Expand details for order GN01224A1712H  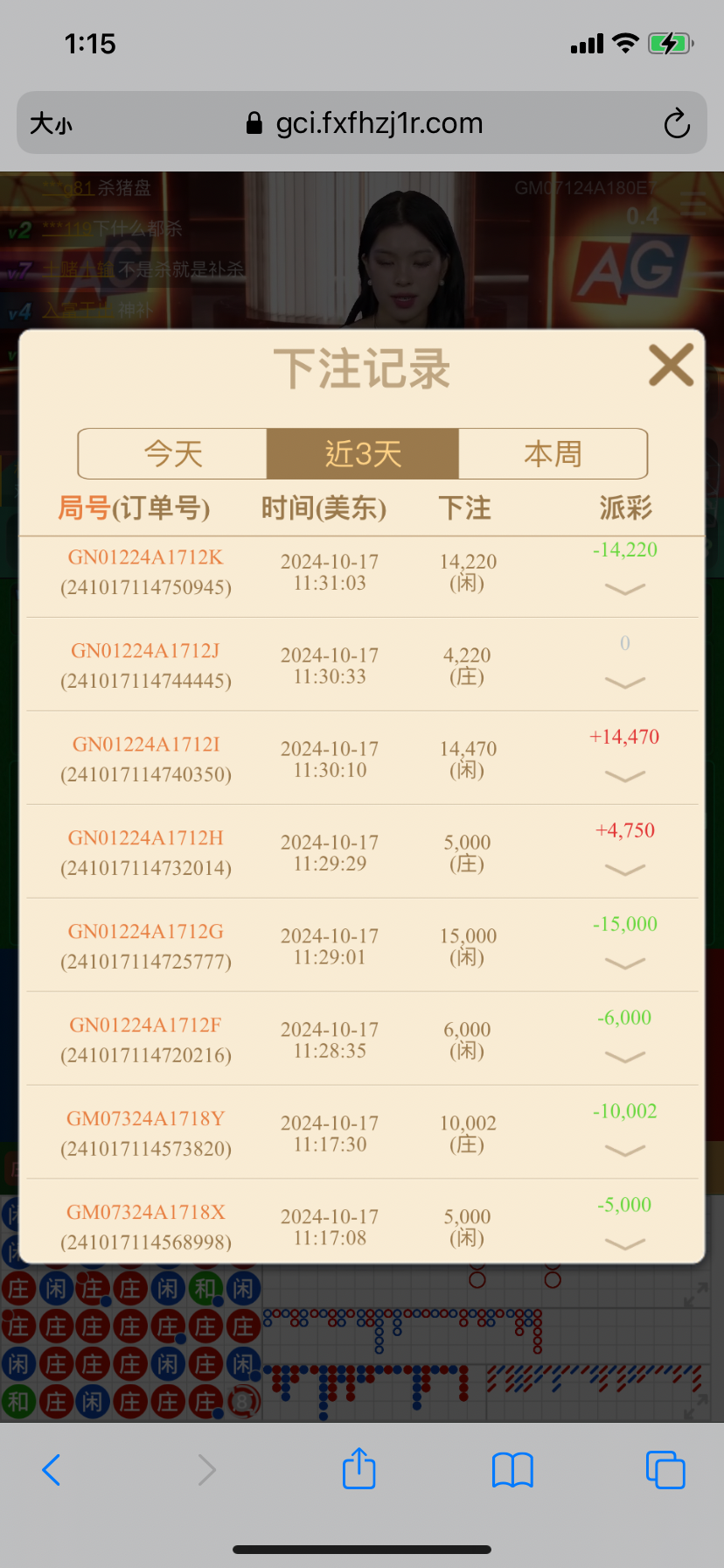pos(624,870)
